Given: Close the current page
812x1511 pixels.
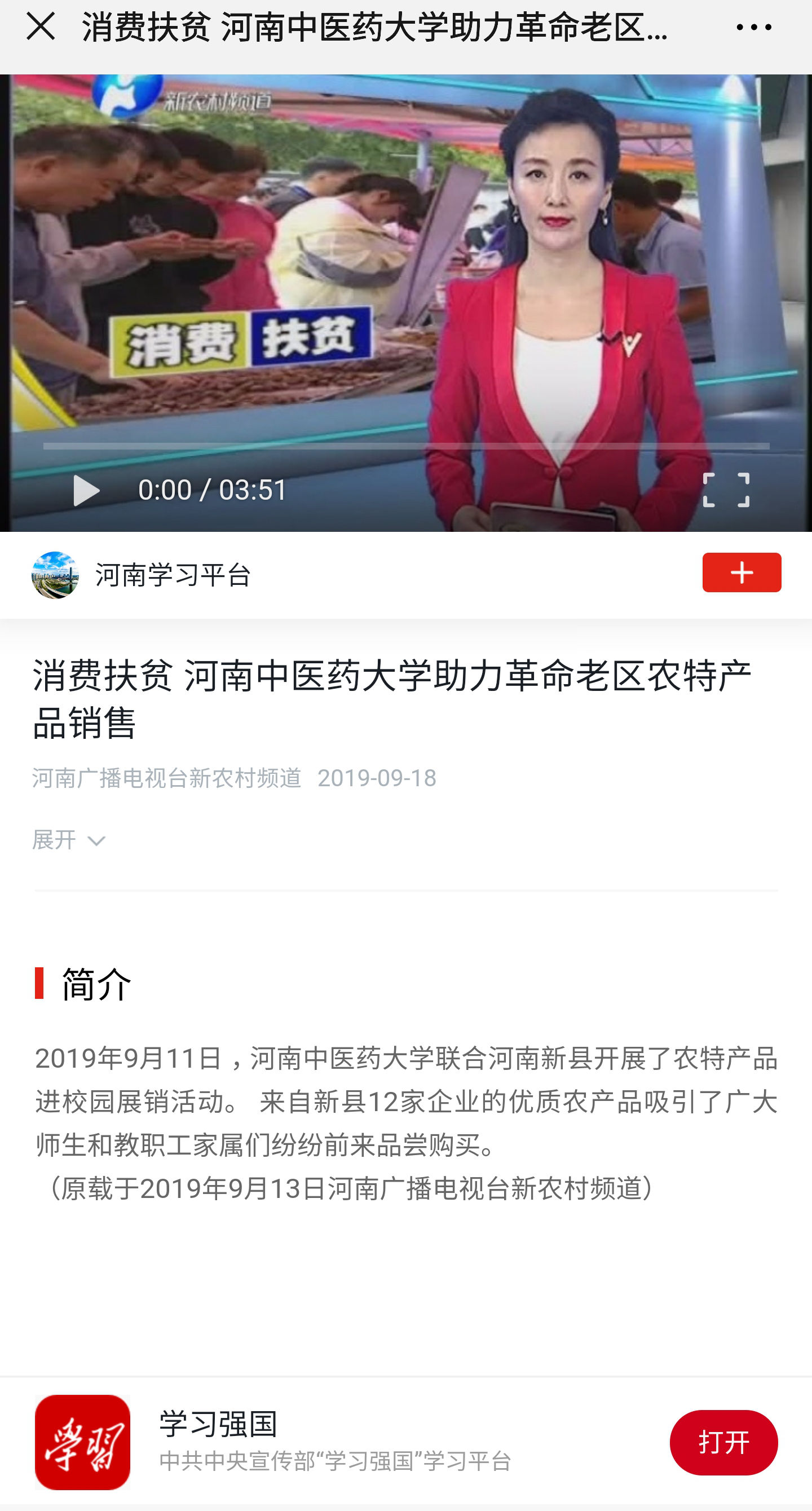Looking at the screenshot, I should [x=41, y=27].
